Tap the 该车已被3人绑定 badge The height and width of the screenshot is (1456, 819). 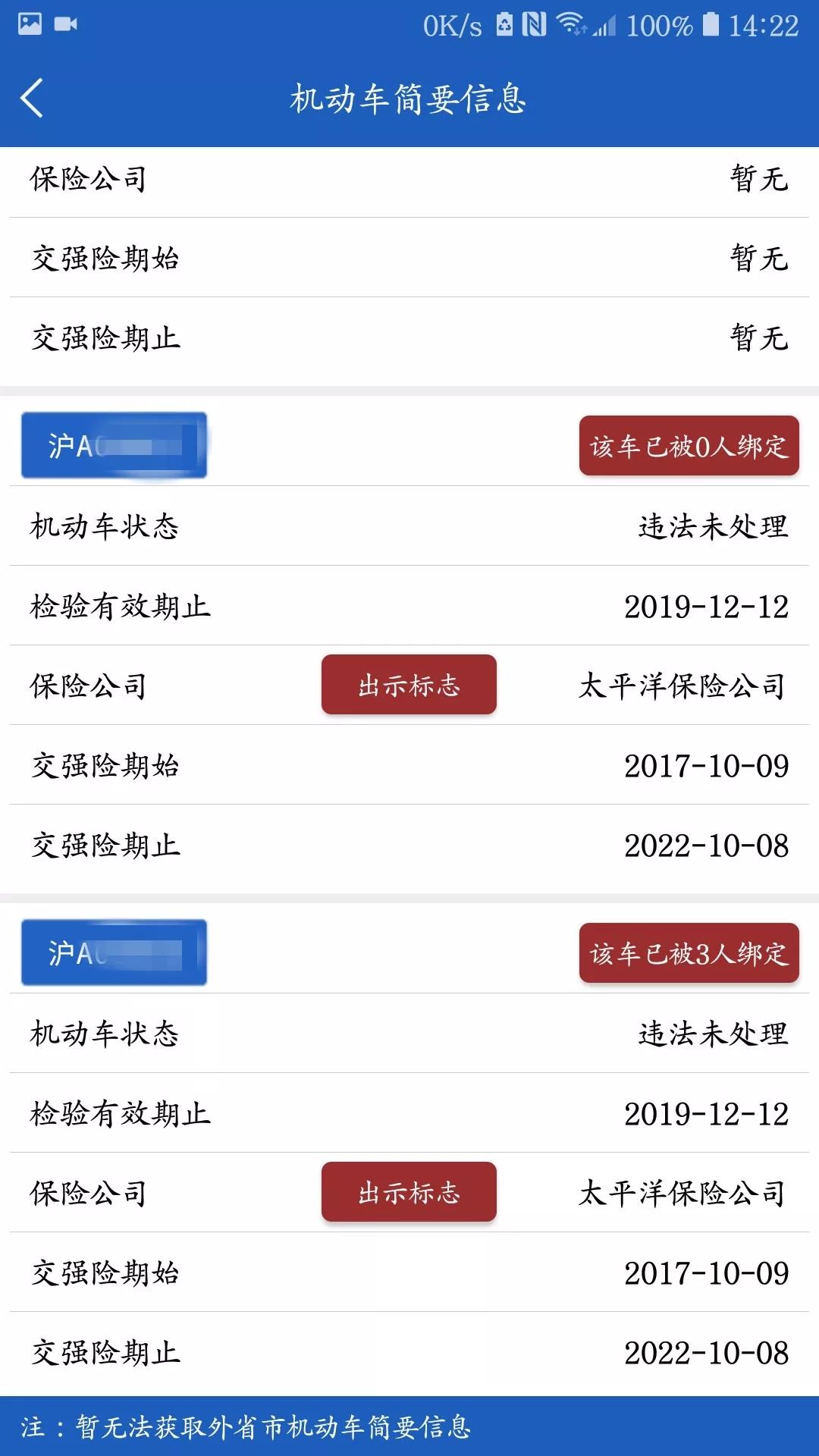689,954
